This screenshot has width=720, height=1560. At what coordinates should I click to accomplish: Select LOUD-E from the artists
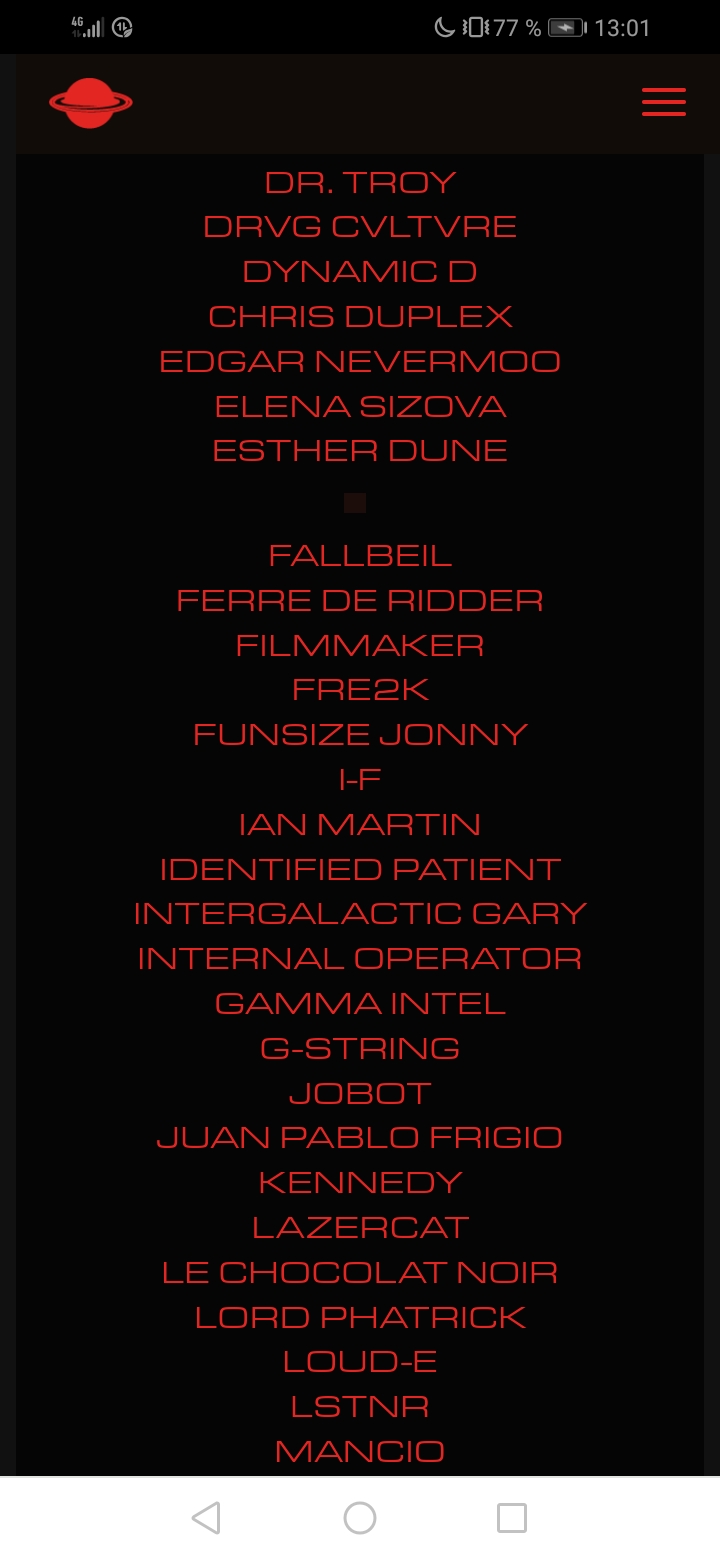360,1361
